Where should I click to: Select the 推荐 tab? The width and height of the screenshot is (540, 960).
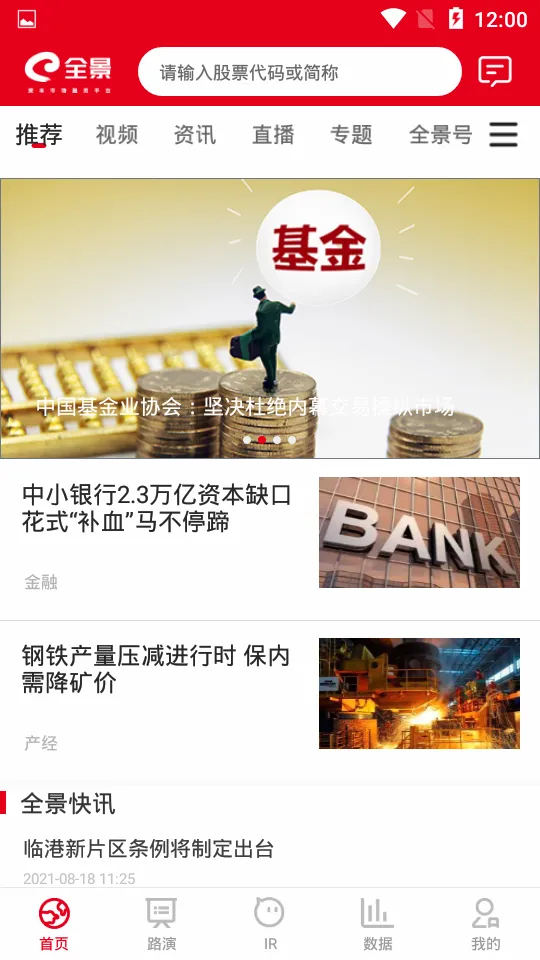pyautogui.click(x=39, y=134)
